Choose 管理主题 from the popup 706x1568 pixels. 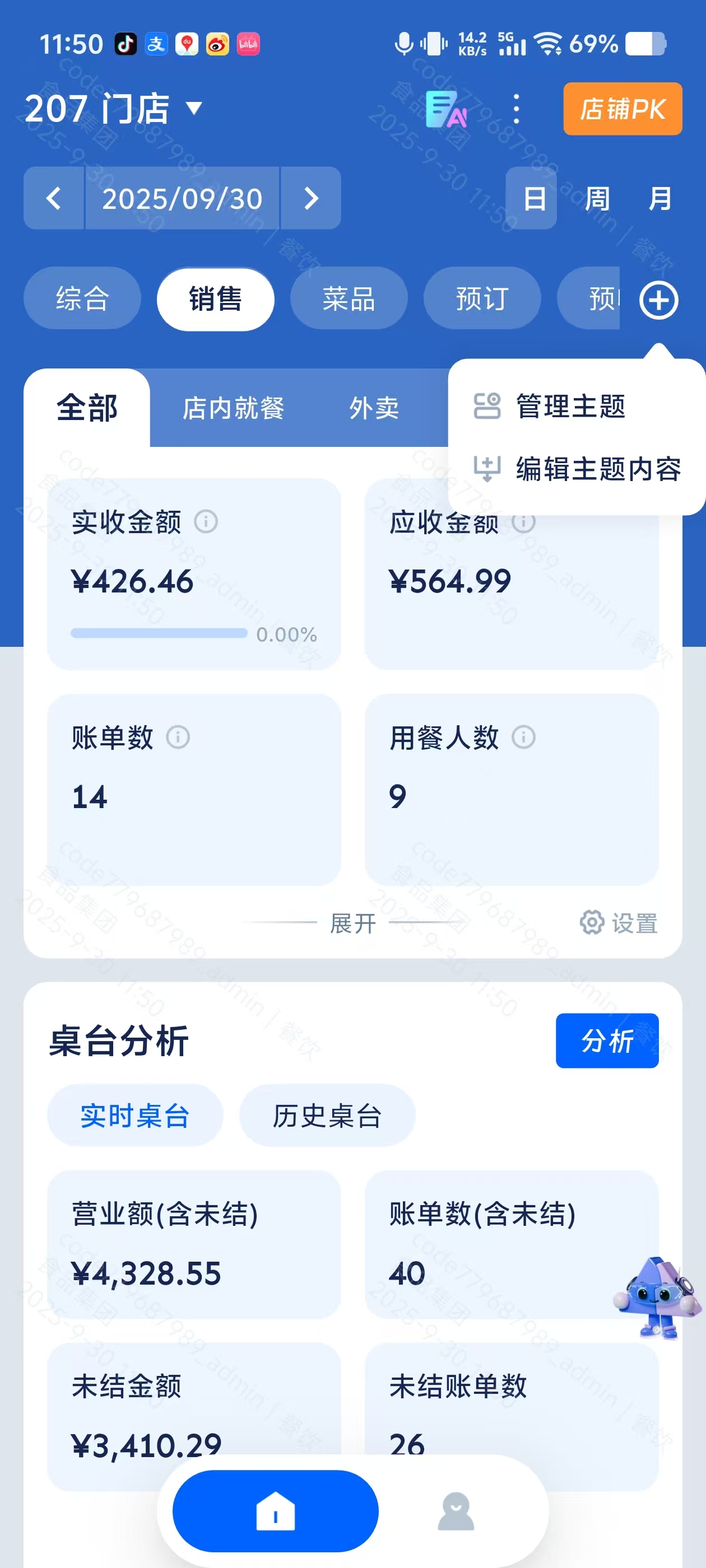point(569,407)
